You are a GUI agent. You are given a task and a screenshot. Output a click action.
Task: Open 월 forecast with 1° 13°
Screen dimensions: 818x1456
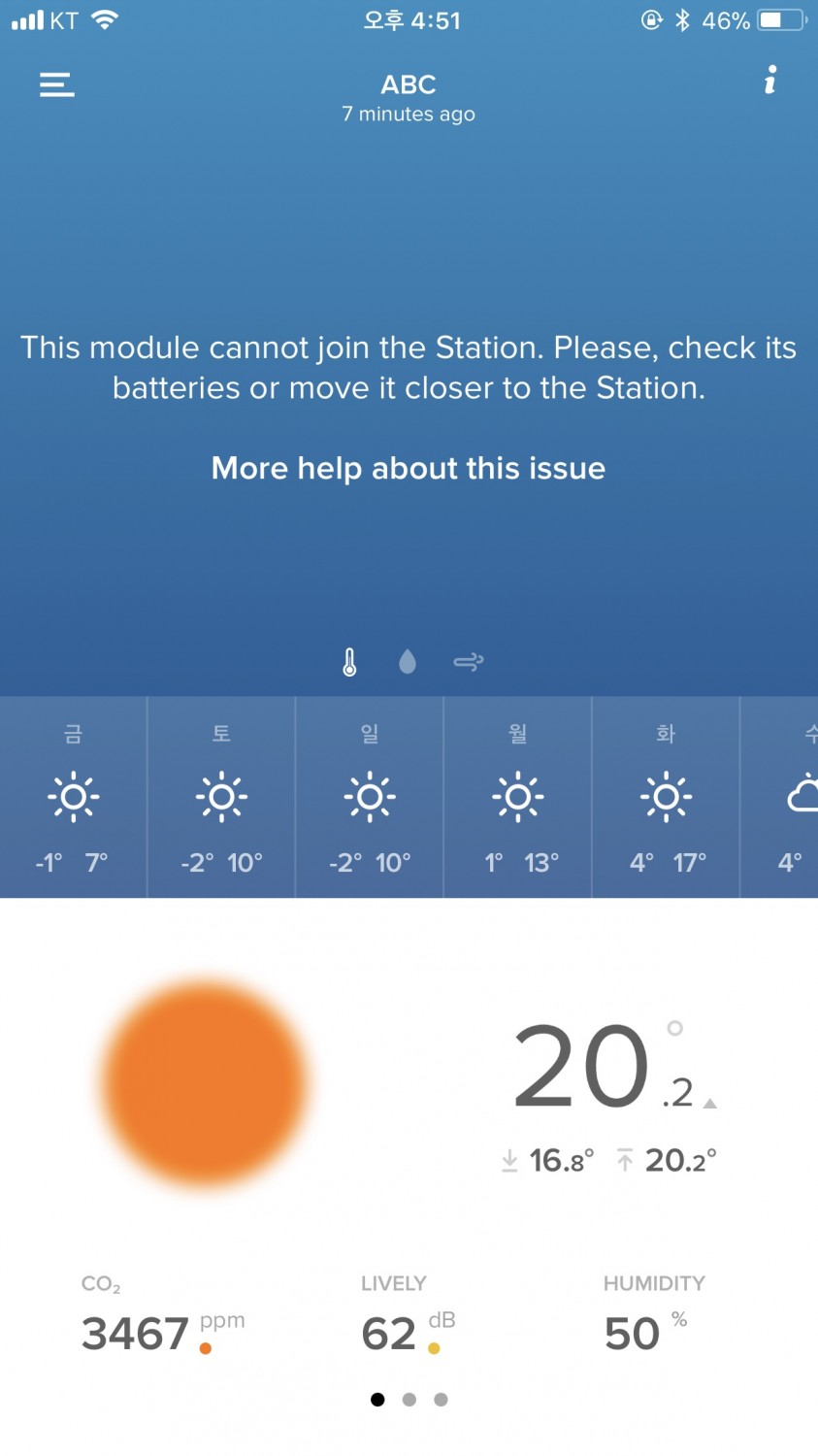(x=518, y=798)
